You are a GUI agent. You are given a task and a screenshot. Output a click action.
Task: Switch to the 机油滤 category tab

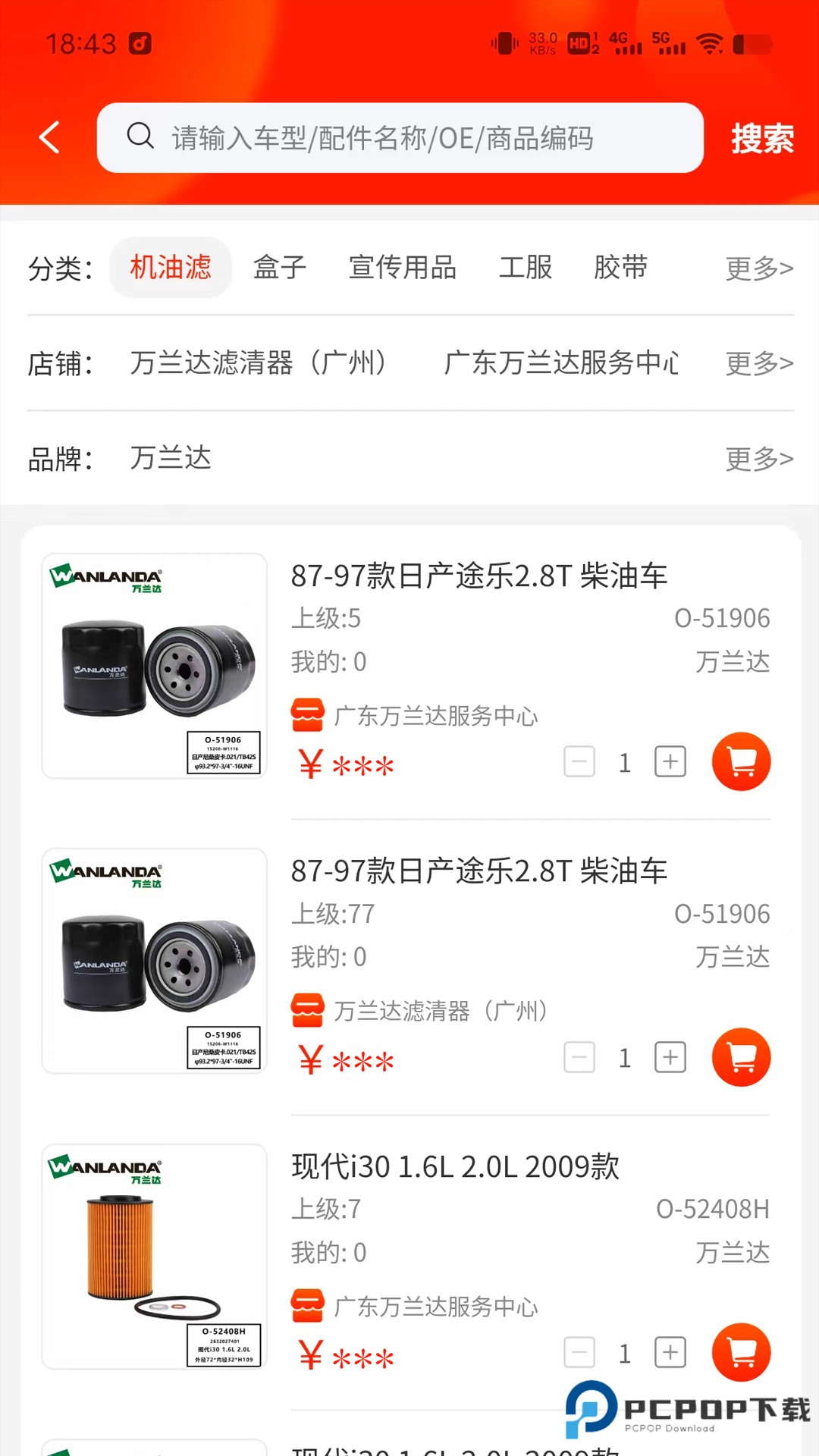(170, 268)
